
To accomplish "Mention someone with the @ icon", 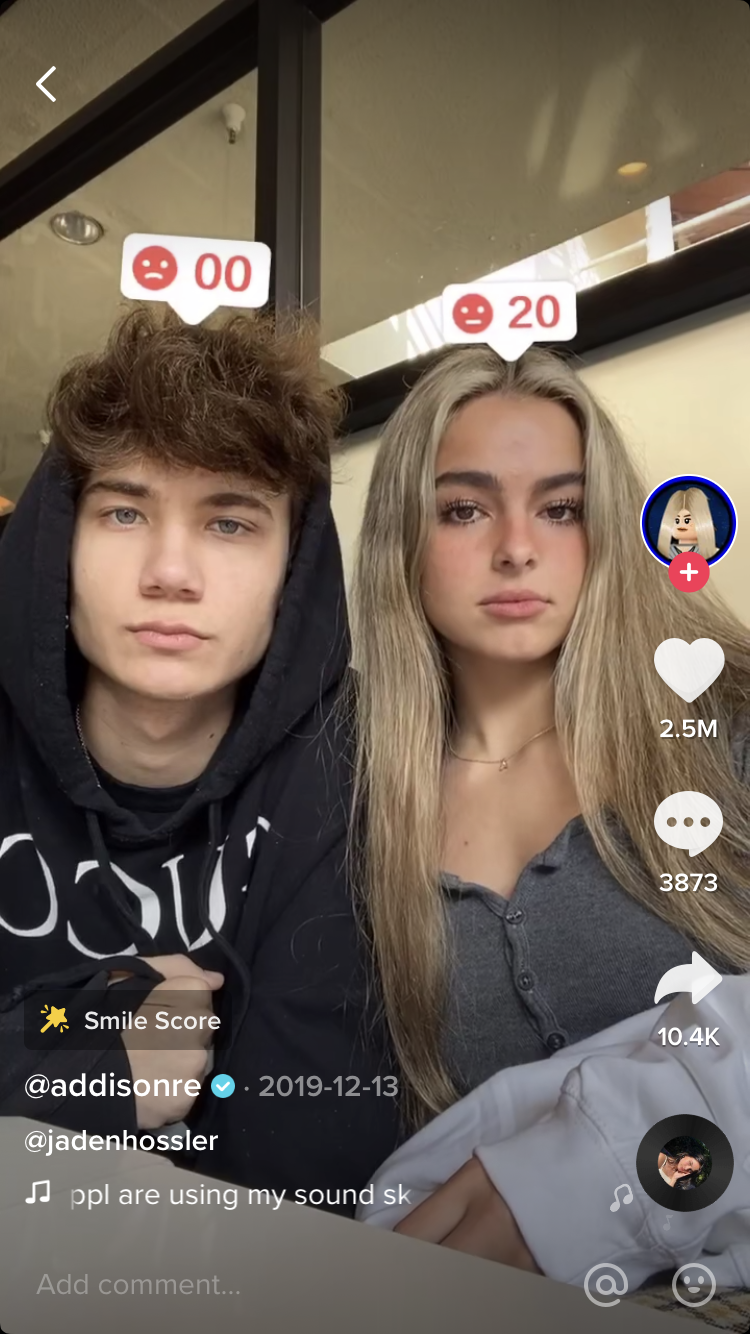I will point(606,1285).
